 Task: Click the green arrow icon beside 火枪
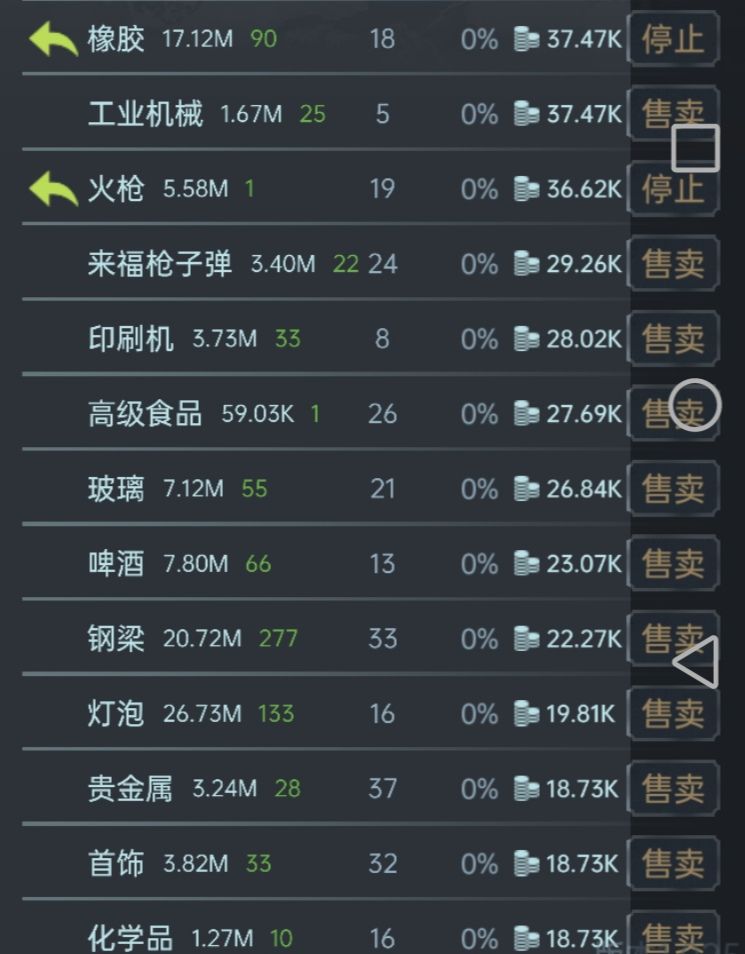54,189
